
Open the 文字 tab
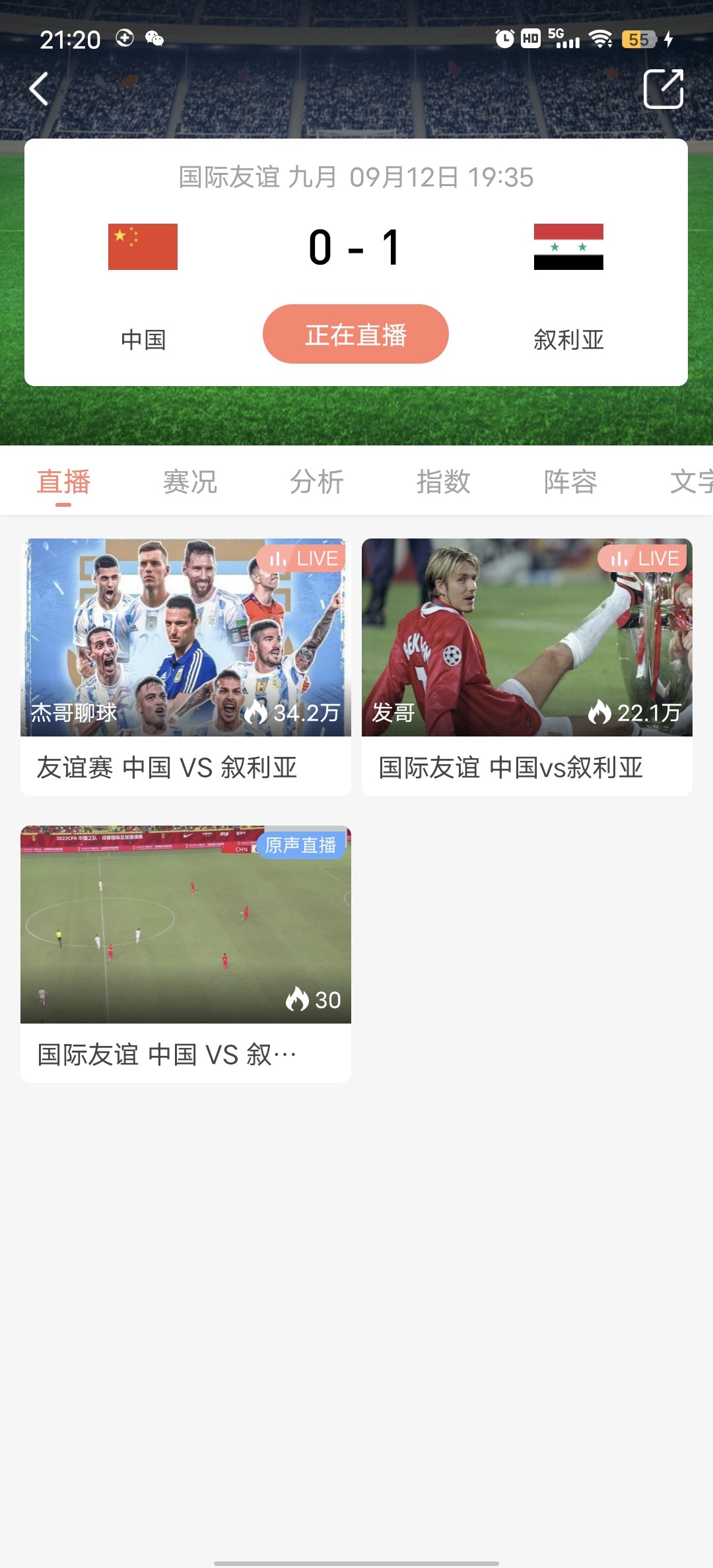click(690, 482)
